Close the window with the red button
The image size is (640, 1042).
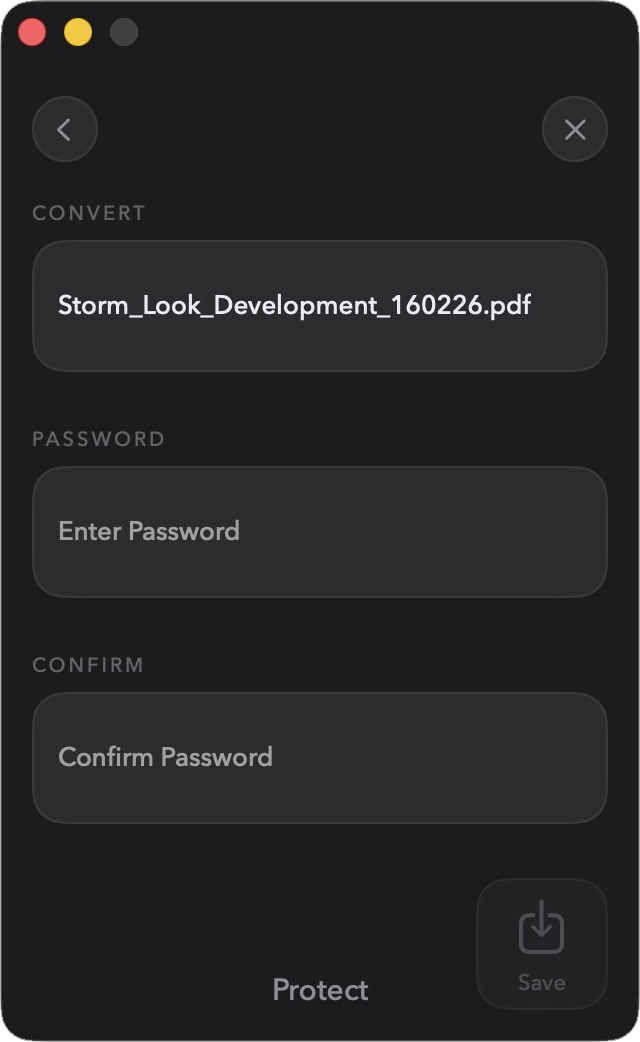click(x=32, y=32)
